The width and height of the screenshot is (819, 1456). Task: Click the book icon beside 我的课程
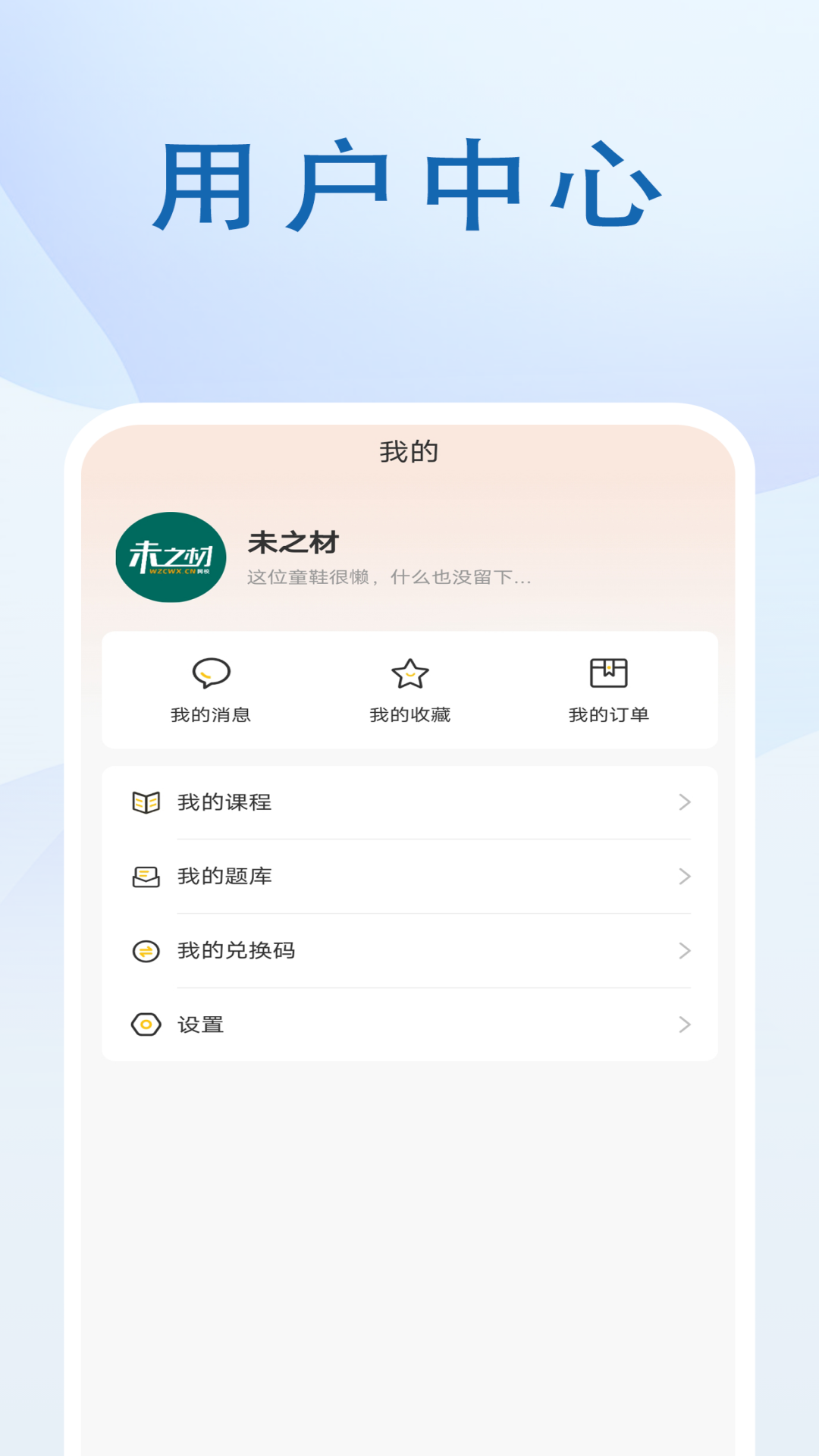[x=146, y=802]
